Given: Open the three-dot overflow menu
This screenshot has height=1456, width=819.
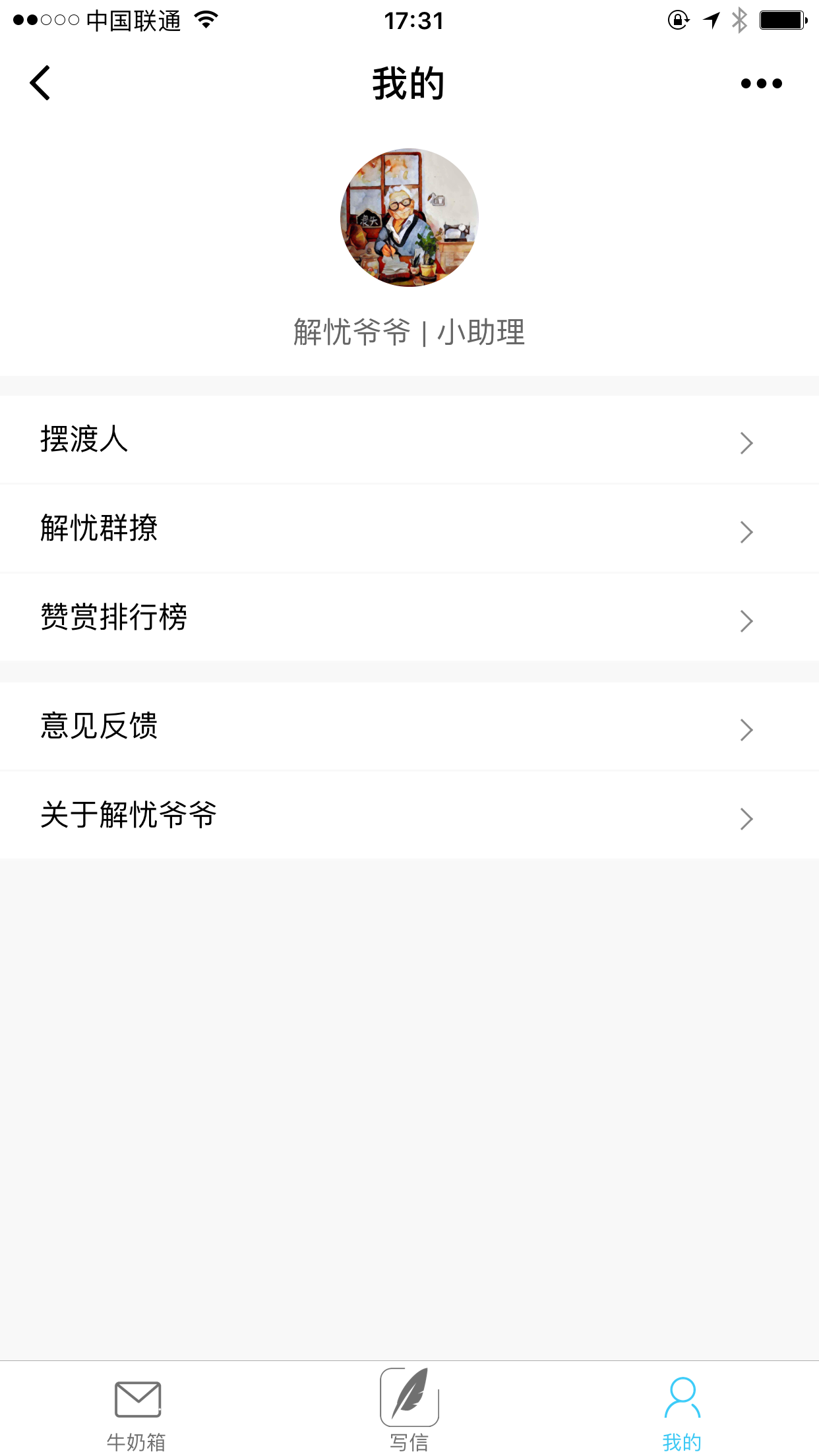Looking at the screenshot, I should click(761, 84).
